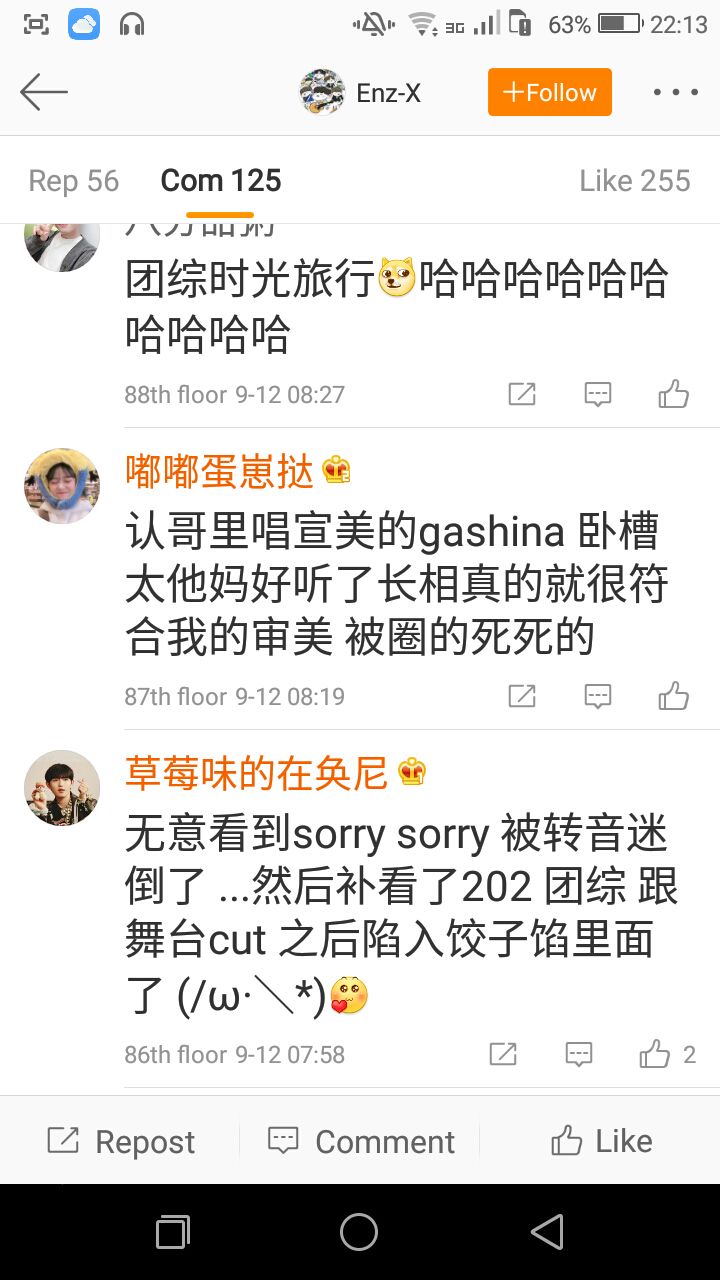Image resolution: width=720 pixels, height=1280 pixels.
Task: Reply to the 88th floor comment
Action: pyautogui.click(x=597, y=394)
